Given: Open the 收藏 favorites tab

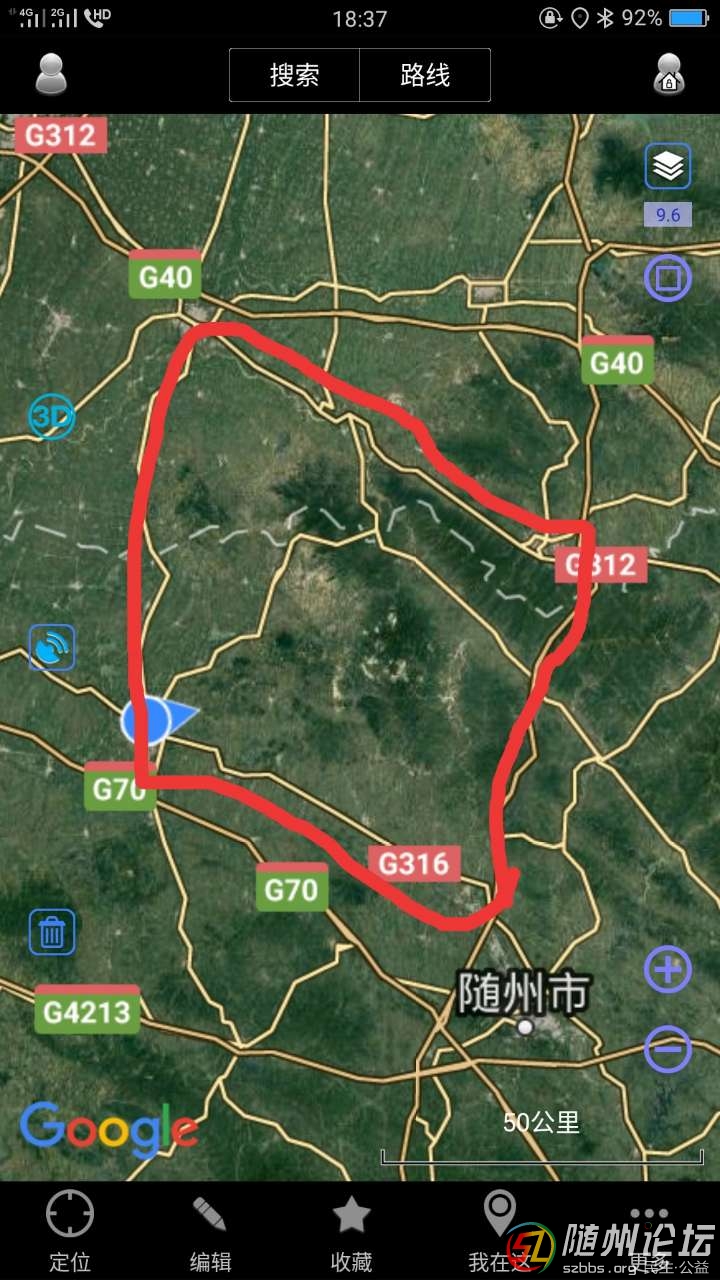Looking at the screenshot, I should click(351, 1231).
